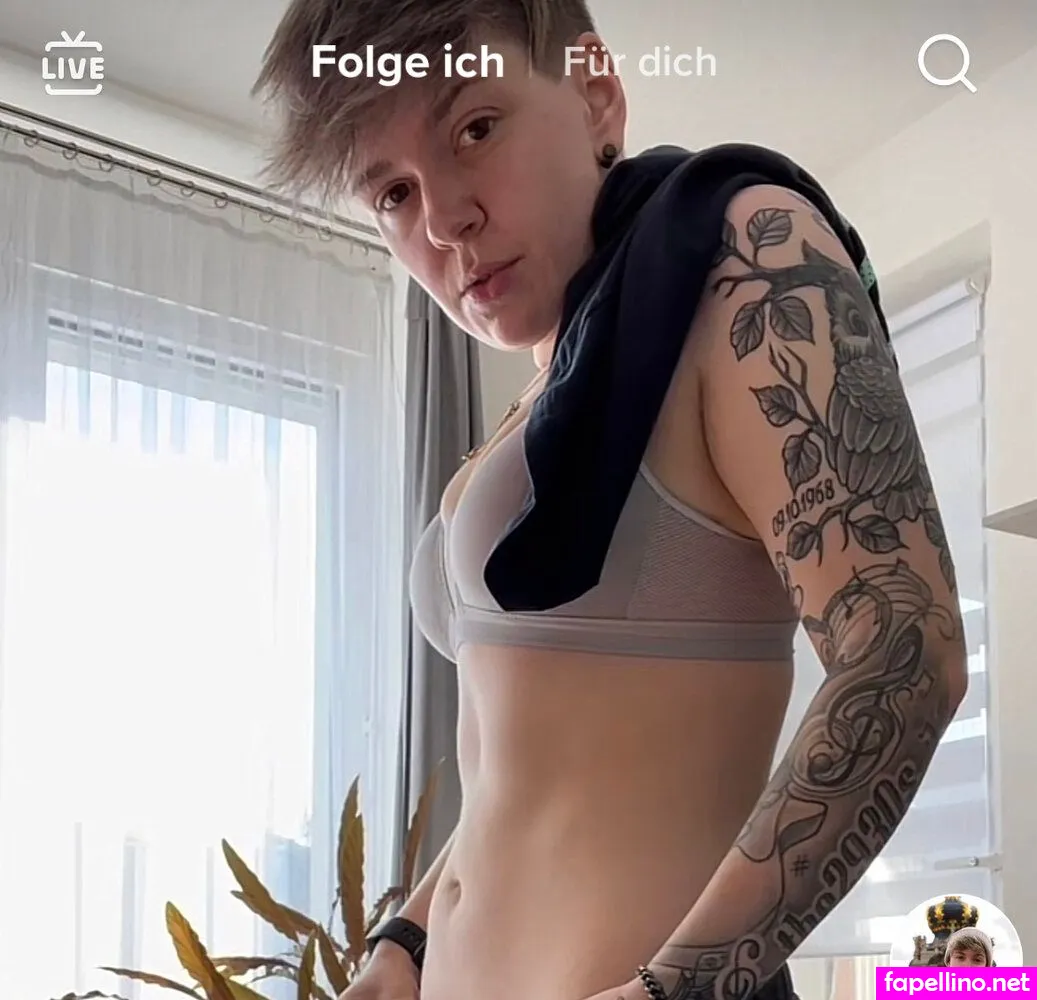
Task: Open the LIVE streams icon
Action: tap(73, 65)
